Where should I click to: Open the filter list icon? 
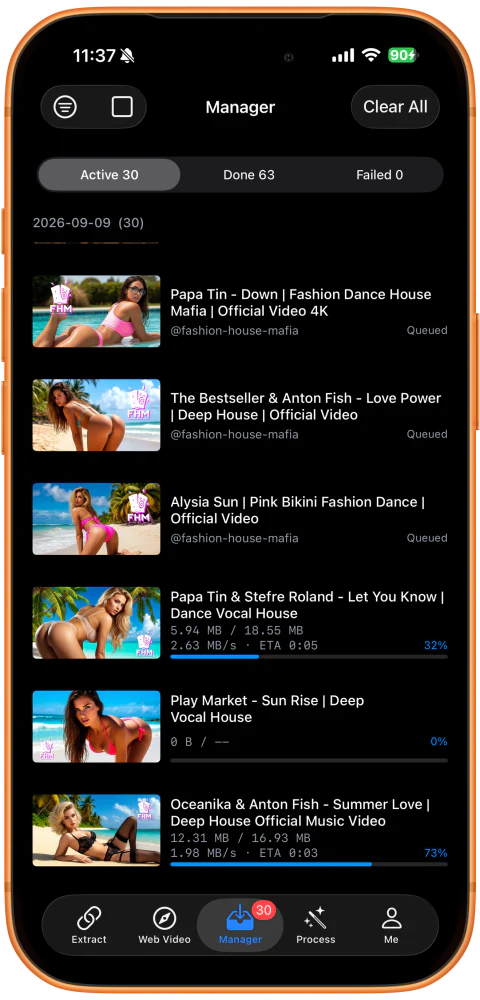point(65,107)
